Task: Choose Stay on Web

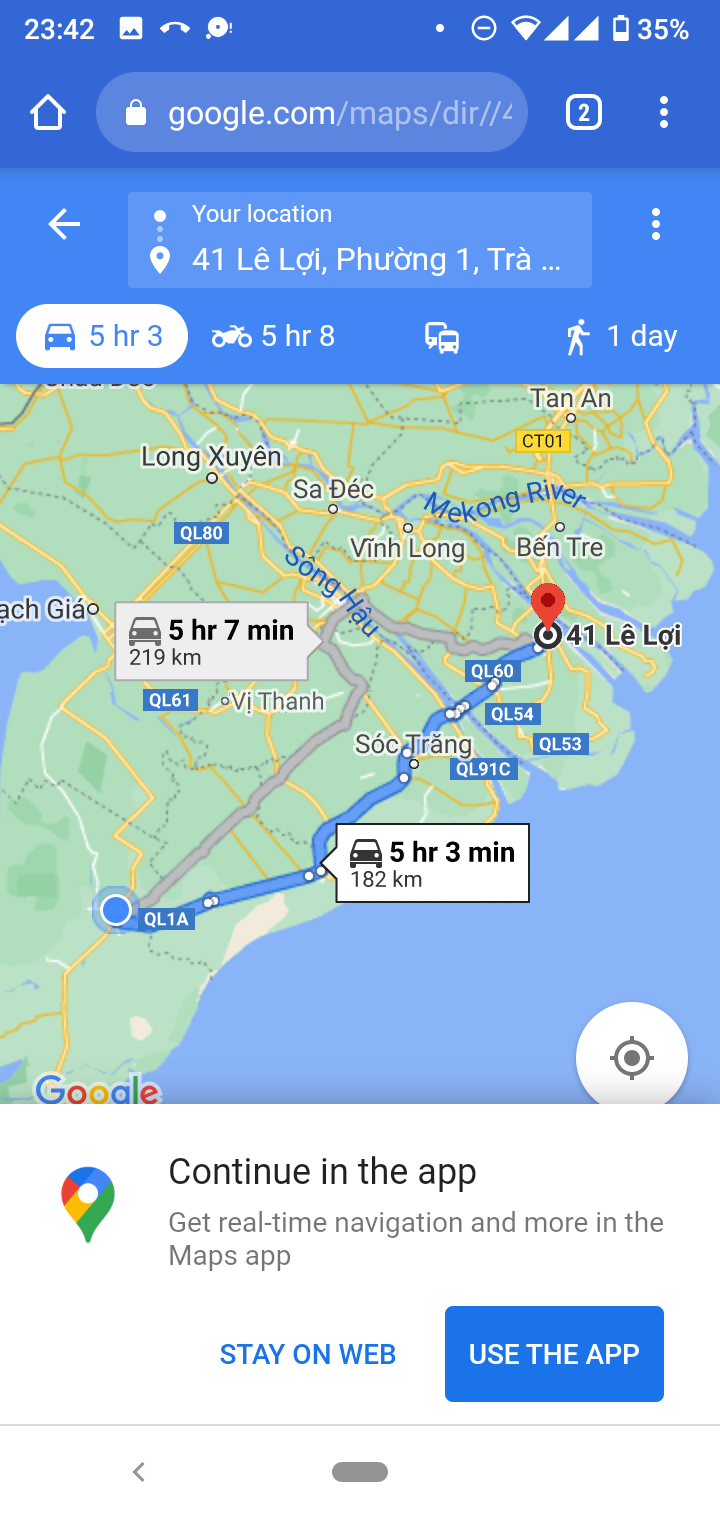Action: (x=308, y=1354)
